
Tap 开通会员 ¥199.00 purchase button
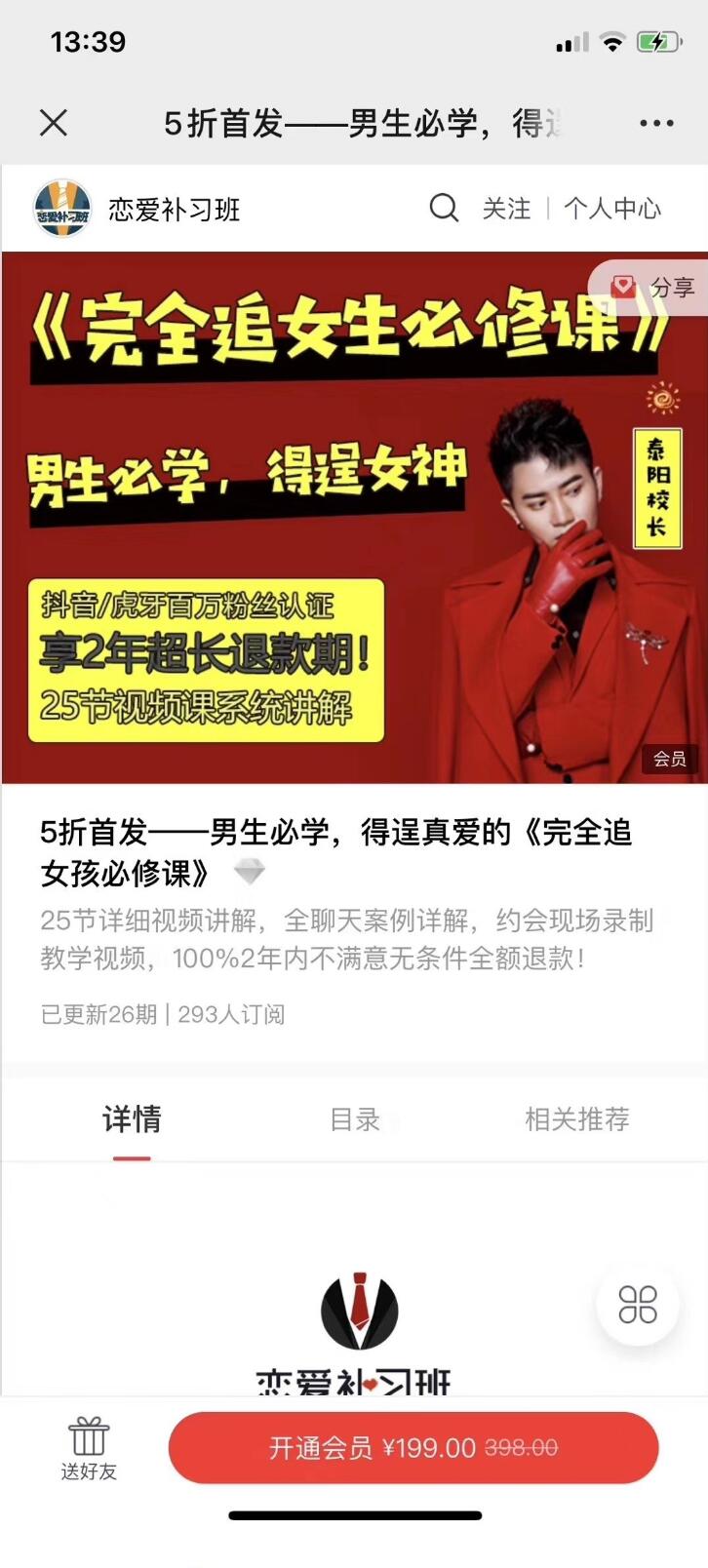click(x=412, y=1447)
